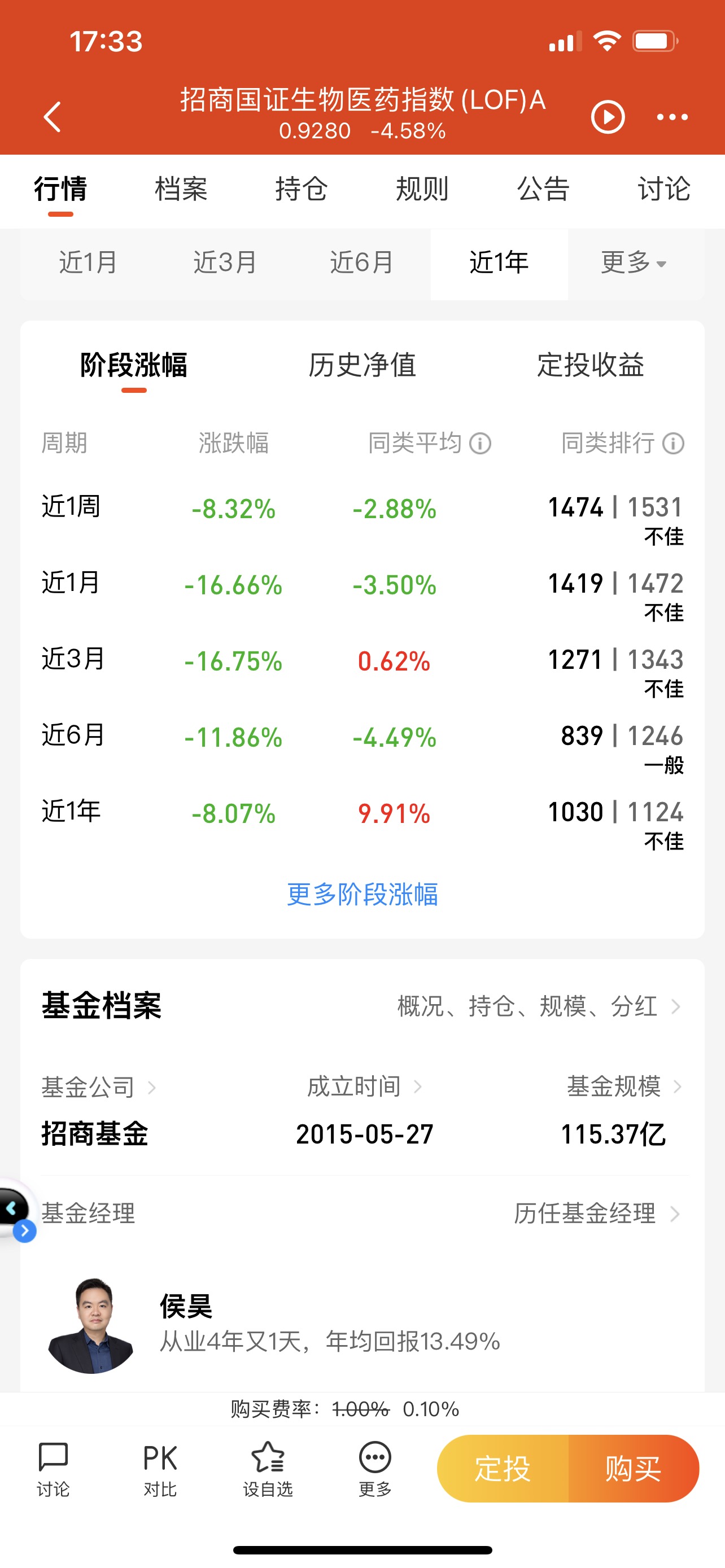View 历任基金经理 list

coord(597,1214)
